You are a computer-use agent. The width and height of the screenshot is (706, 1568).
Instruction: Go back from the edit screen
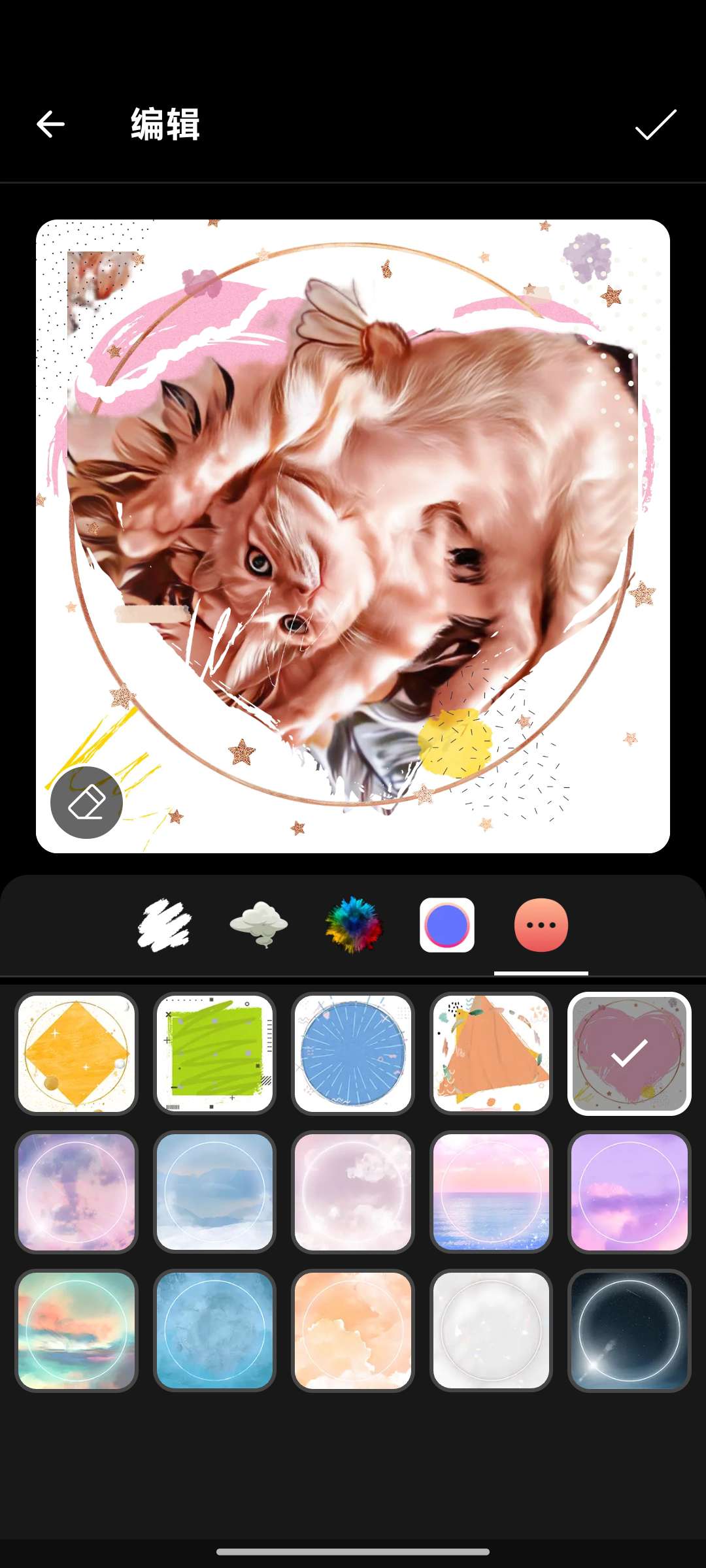coord(50,124)
